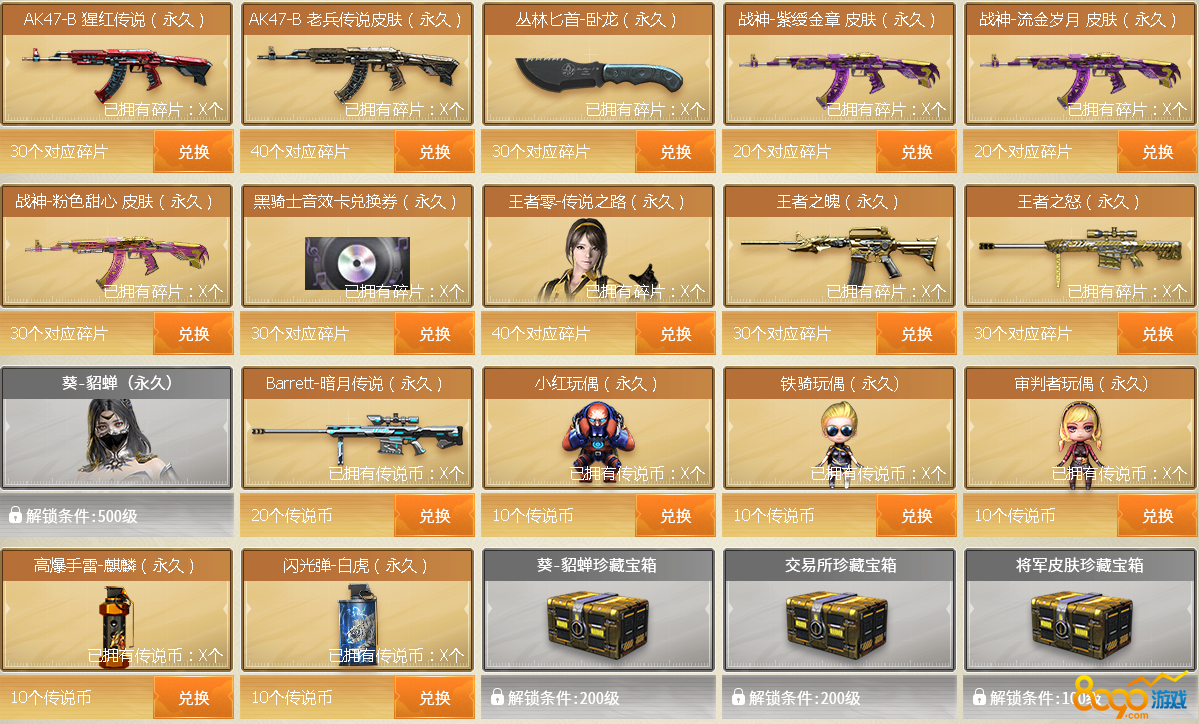
Task: Redeem 战神-紫绶金章 皮肤
Action: click(x=916, y=152)
